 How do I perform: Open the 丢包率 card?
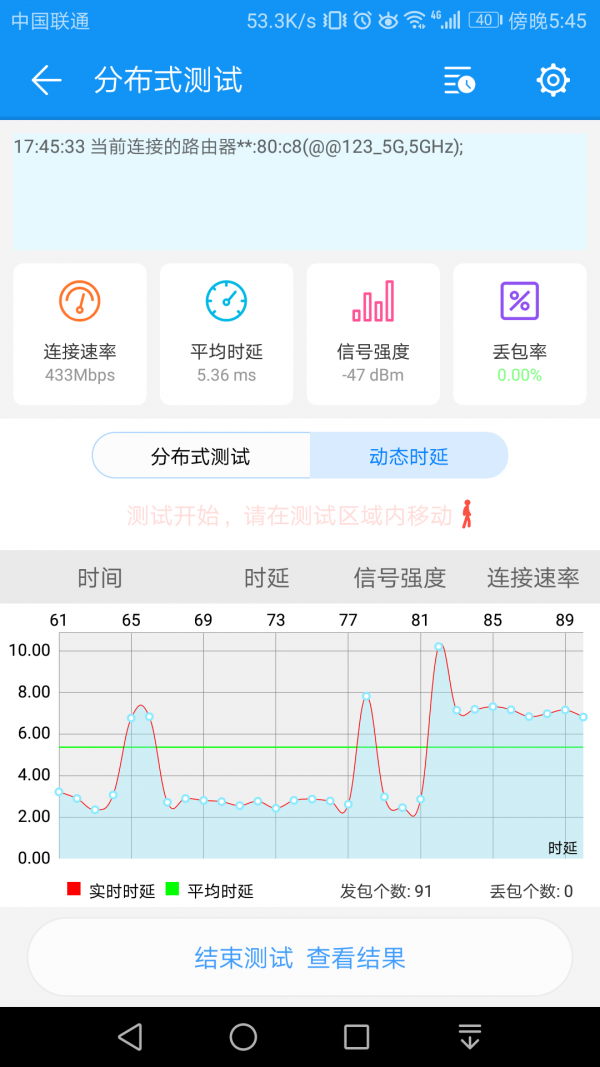click(x=519, y=334)
